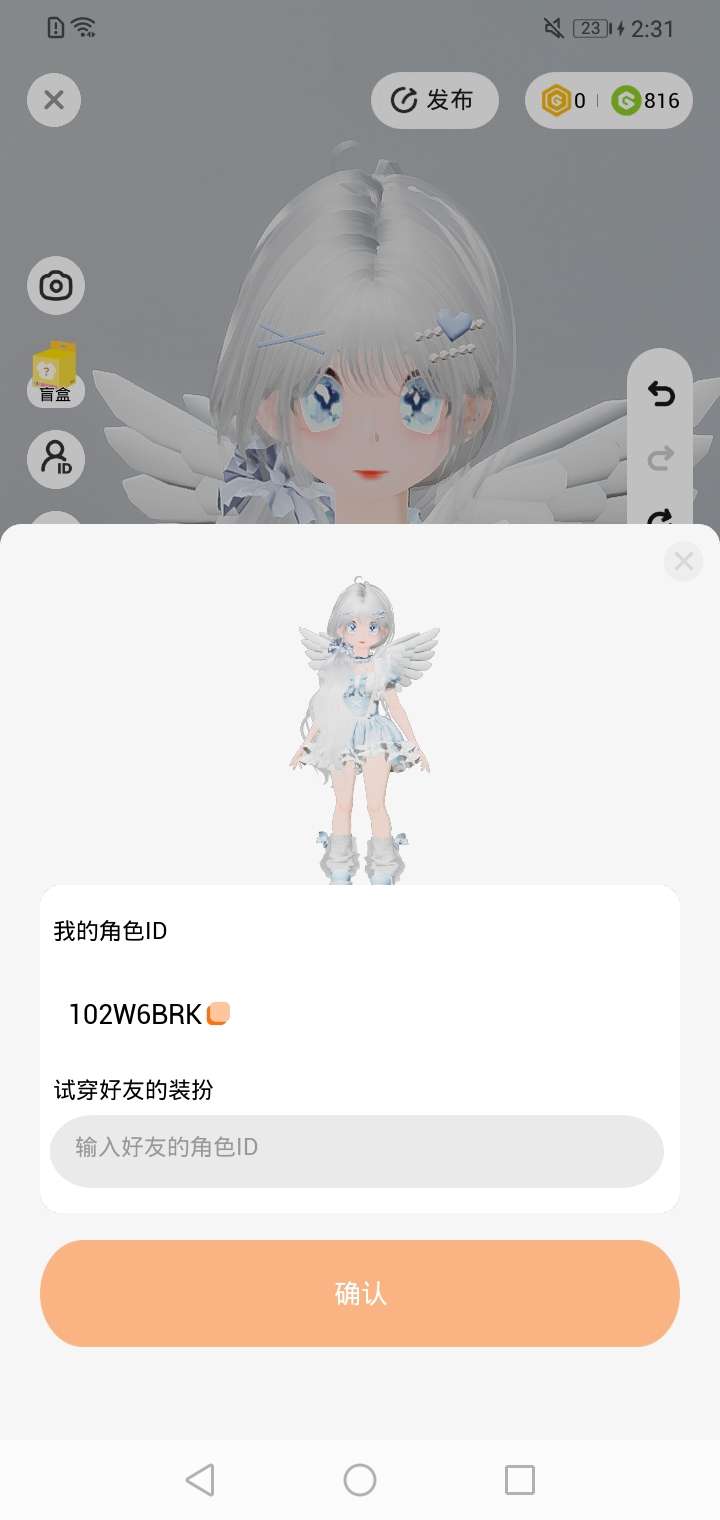Open the coin balance showing 816

pos(646,100)
